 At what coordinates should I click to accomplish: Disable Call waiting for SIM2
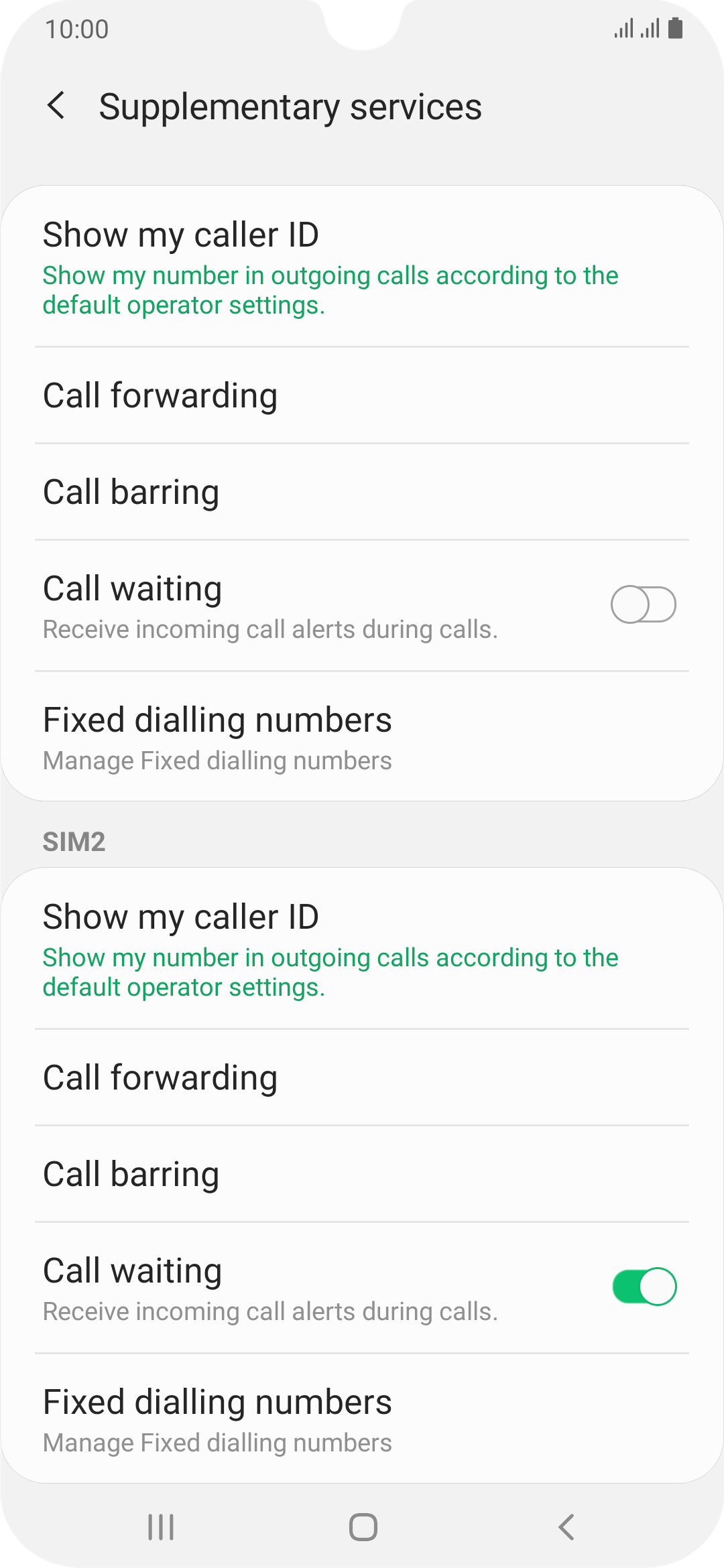coord(644,1287)
